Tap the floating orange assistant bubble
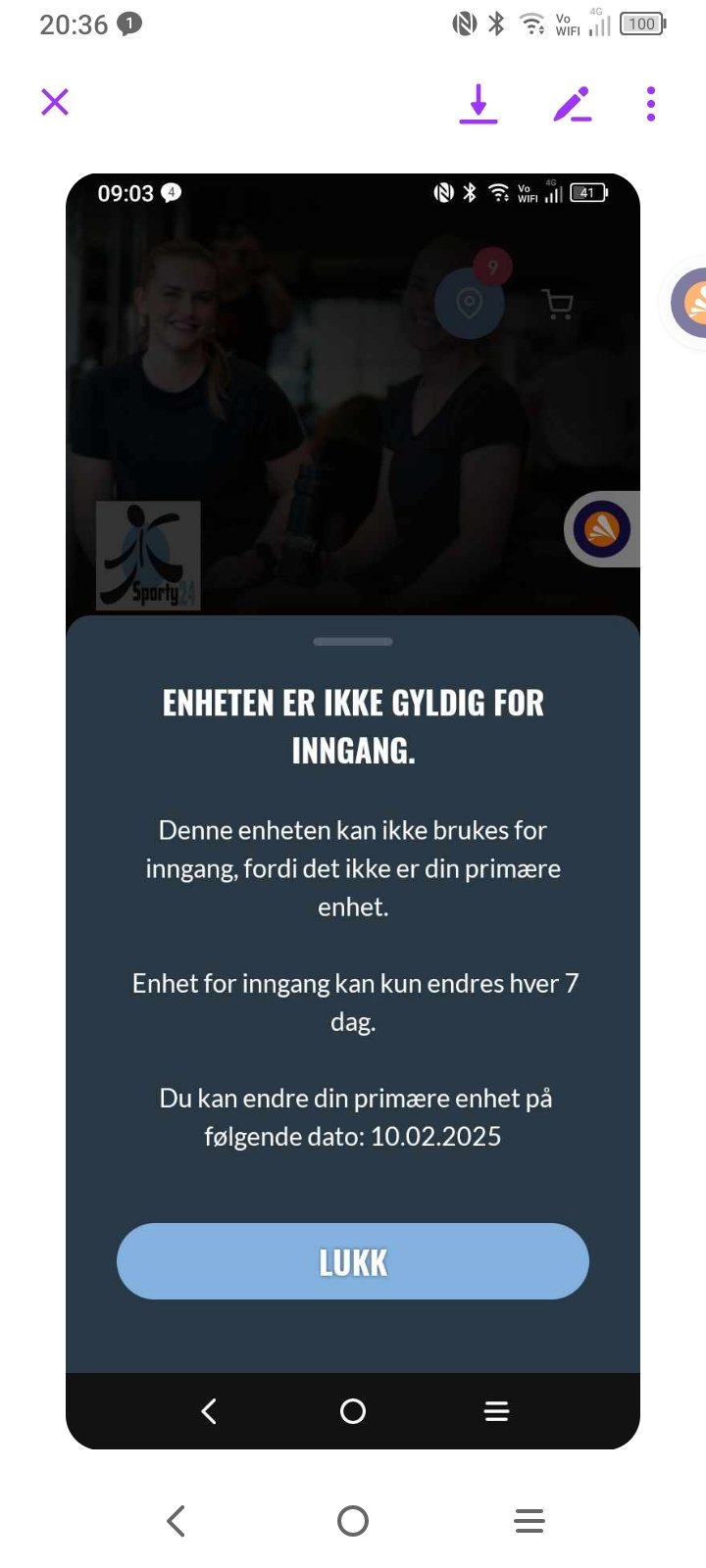The height and width of the screenshot is (1568, 706). [690, 303]
